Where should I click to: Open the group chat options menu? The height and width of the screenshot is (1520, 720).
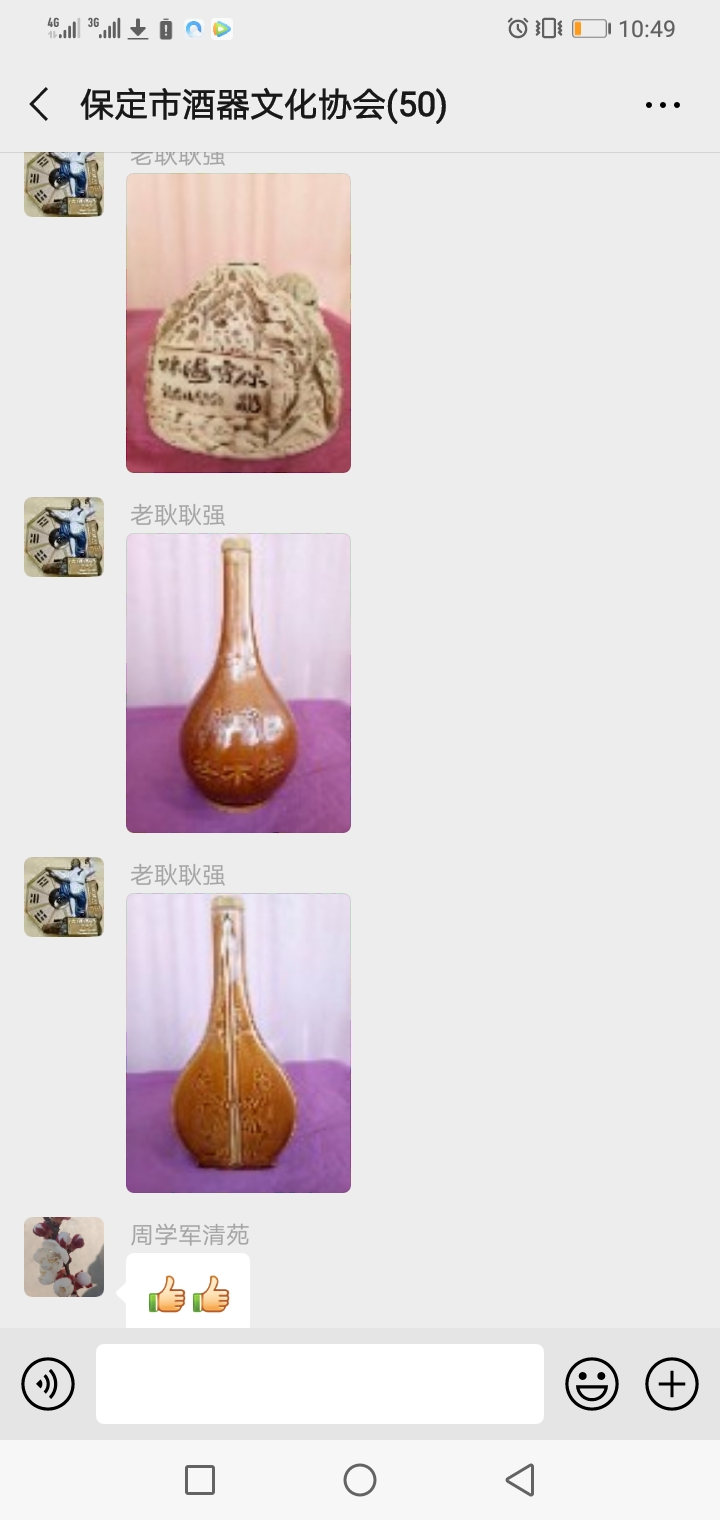662,104
